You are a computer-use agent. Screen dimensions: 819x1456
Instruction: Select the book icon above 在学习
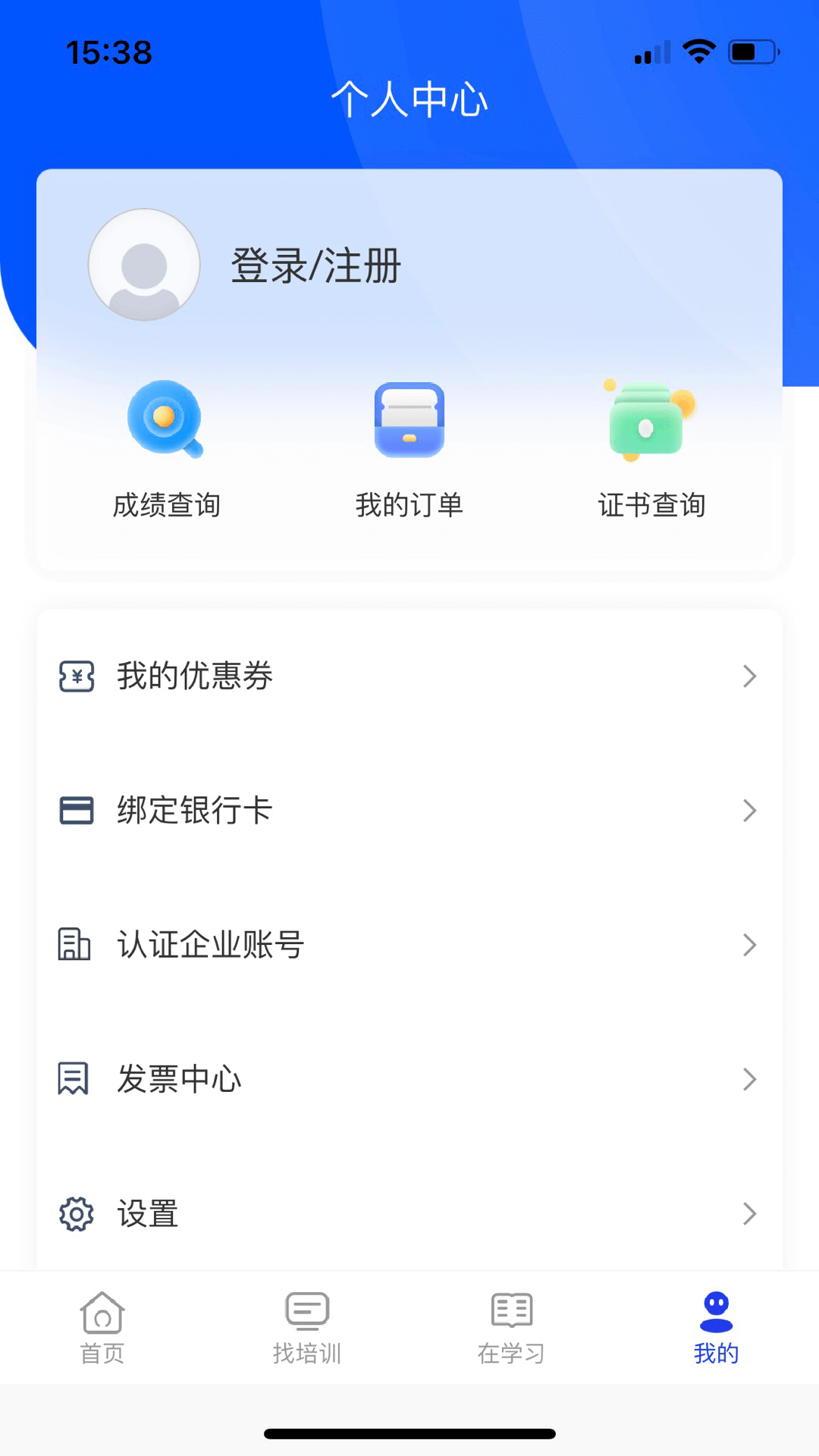[x=511, y=1310]
